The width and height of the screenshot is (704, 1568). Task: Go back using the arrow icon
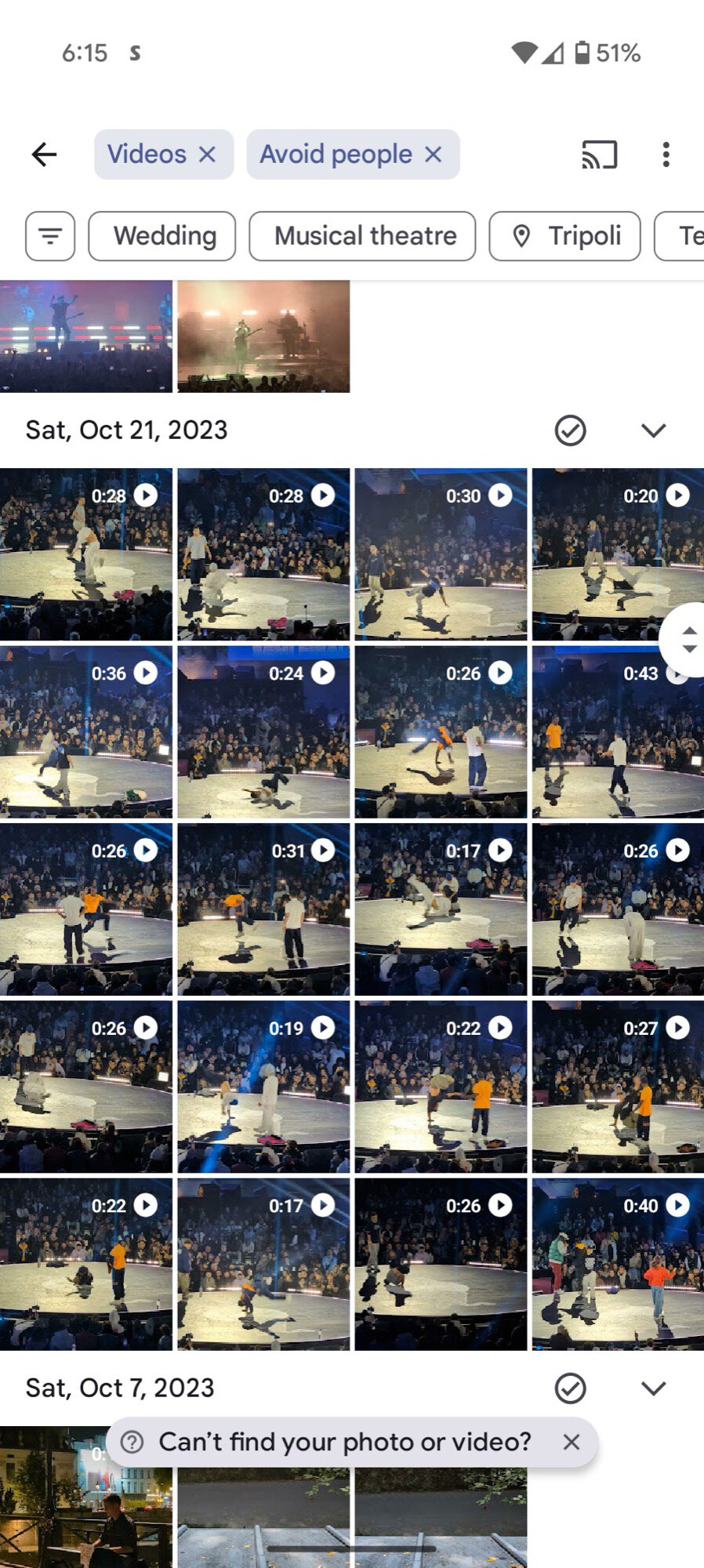(45, 154)
